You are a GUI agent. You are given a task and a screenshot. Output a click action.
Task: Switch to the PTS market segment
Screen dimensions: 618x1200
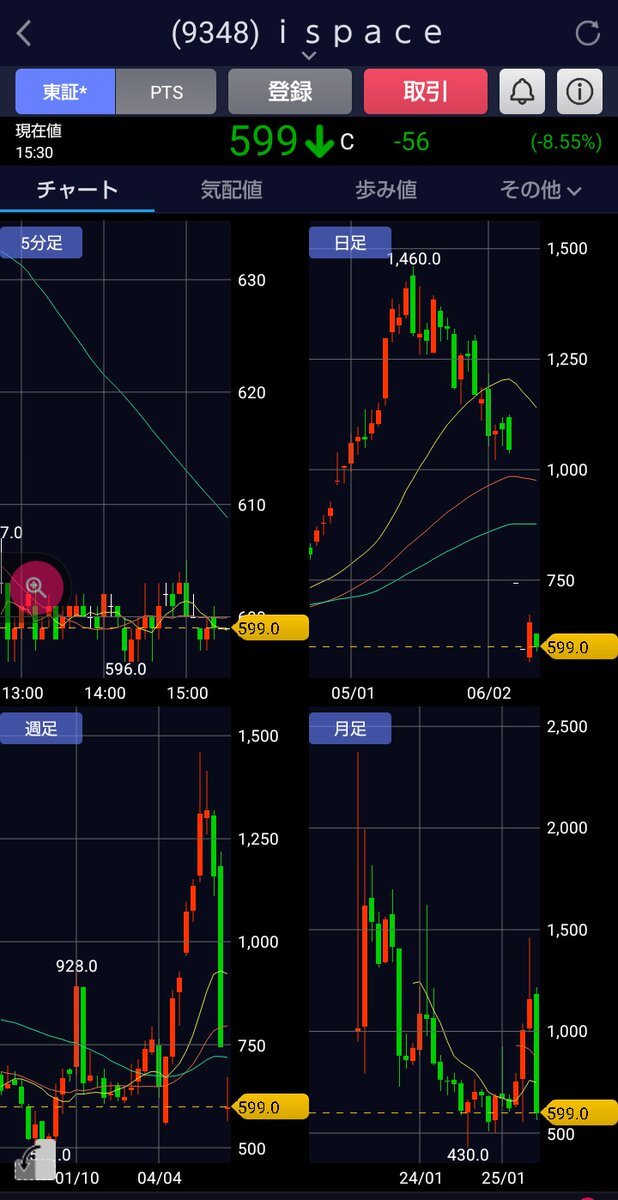coord(167,91)
